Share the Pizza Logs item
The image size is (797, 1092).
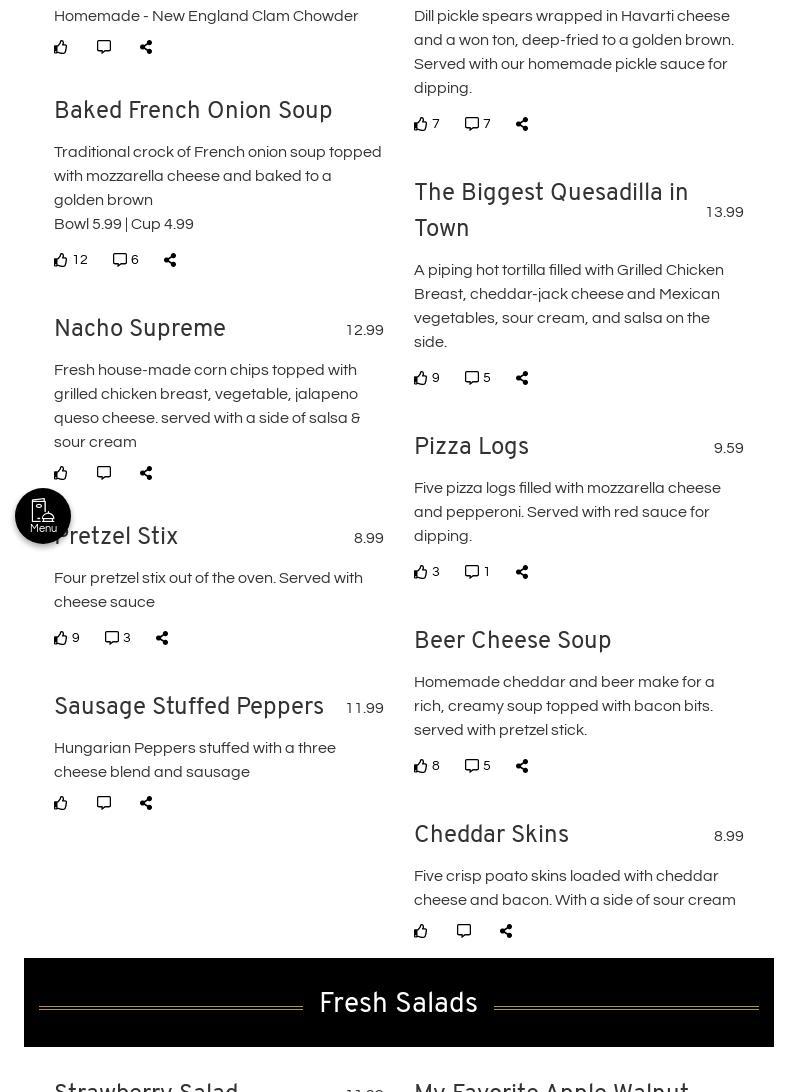point(522,572)
